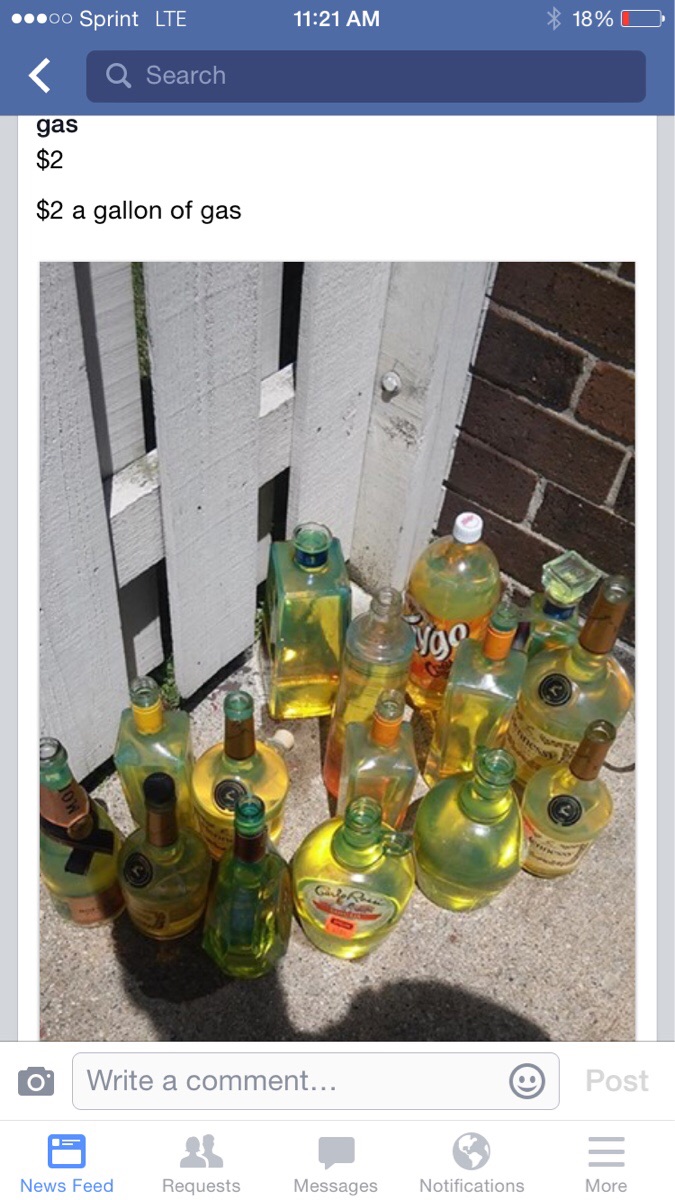Open the More menu tab

606,1164
